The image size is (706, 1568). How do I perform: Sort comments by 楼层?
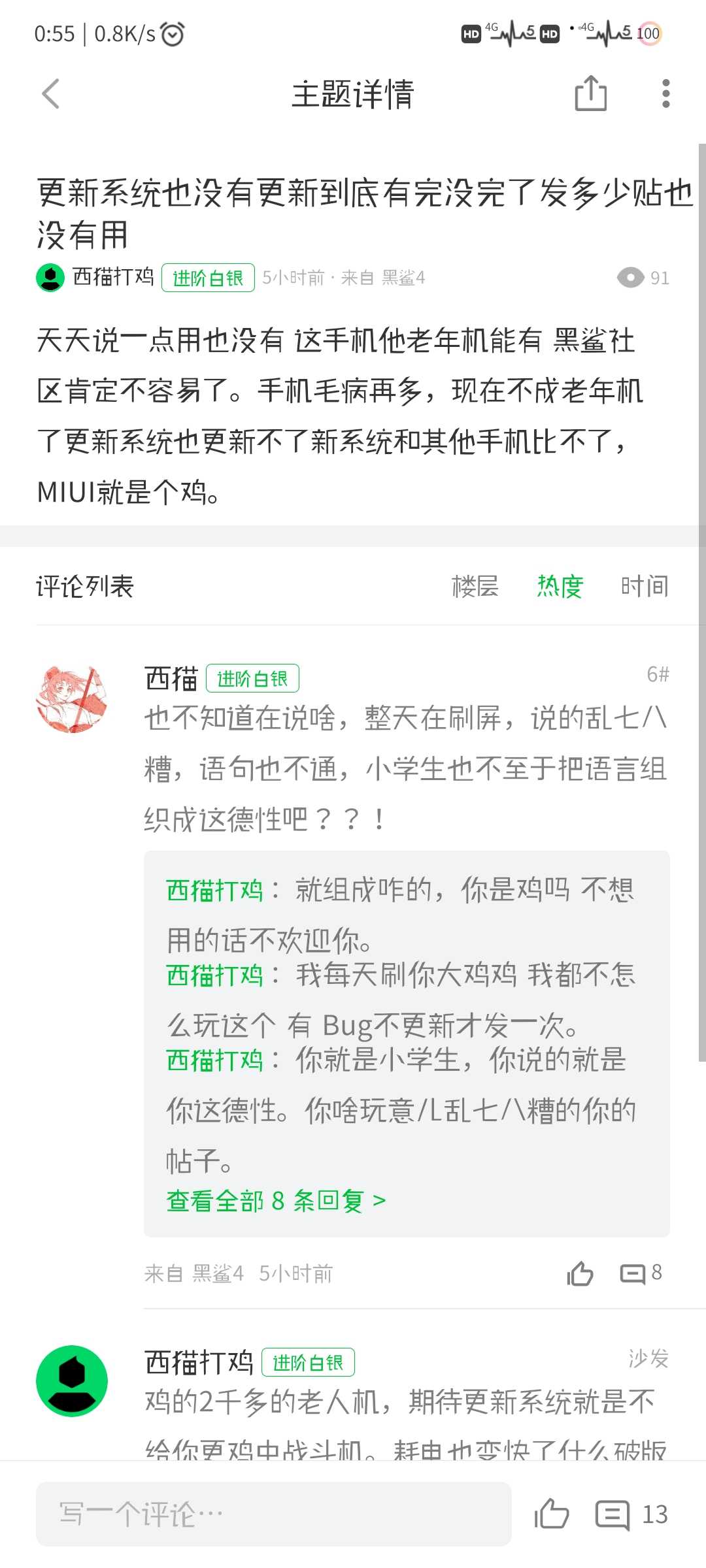(x=475, y=586)
